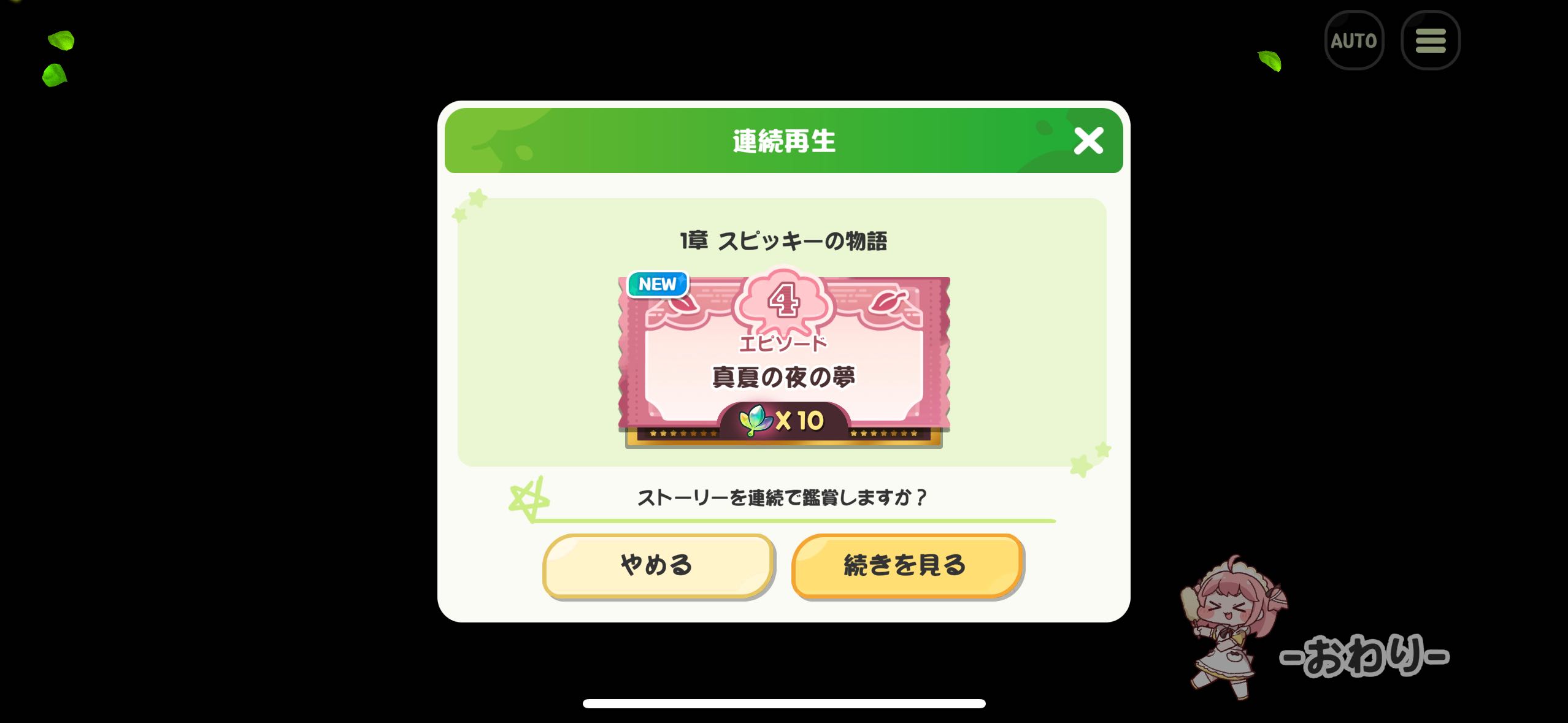The image size is (1568, 723).
Task: Open the hamburger menu
Action: pos(1430,40)
